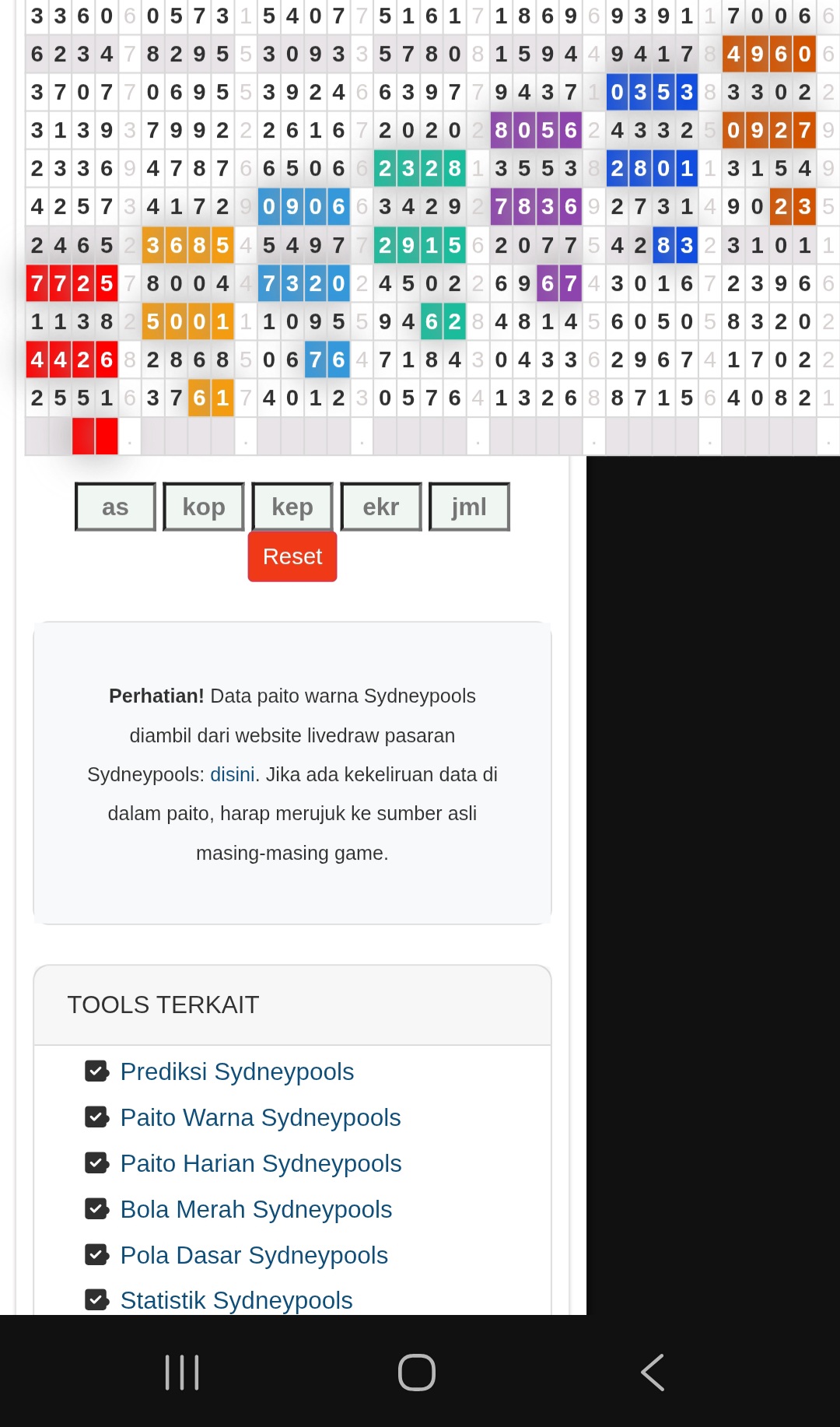Open Pola Dasar Sydneypools link
The width and height of the screenshot is (840, 1427).
pos(254,1256)
